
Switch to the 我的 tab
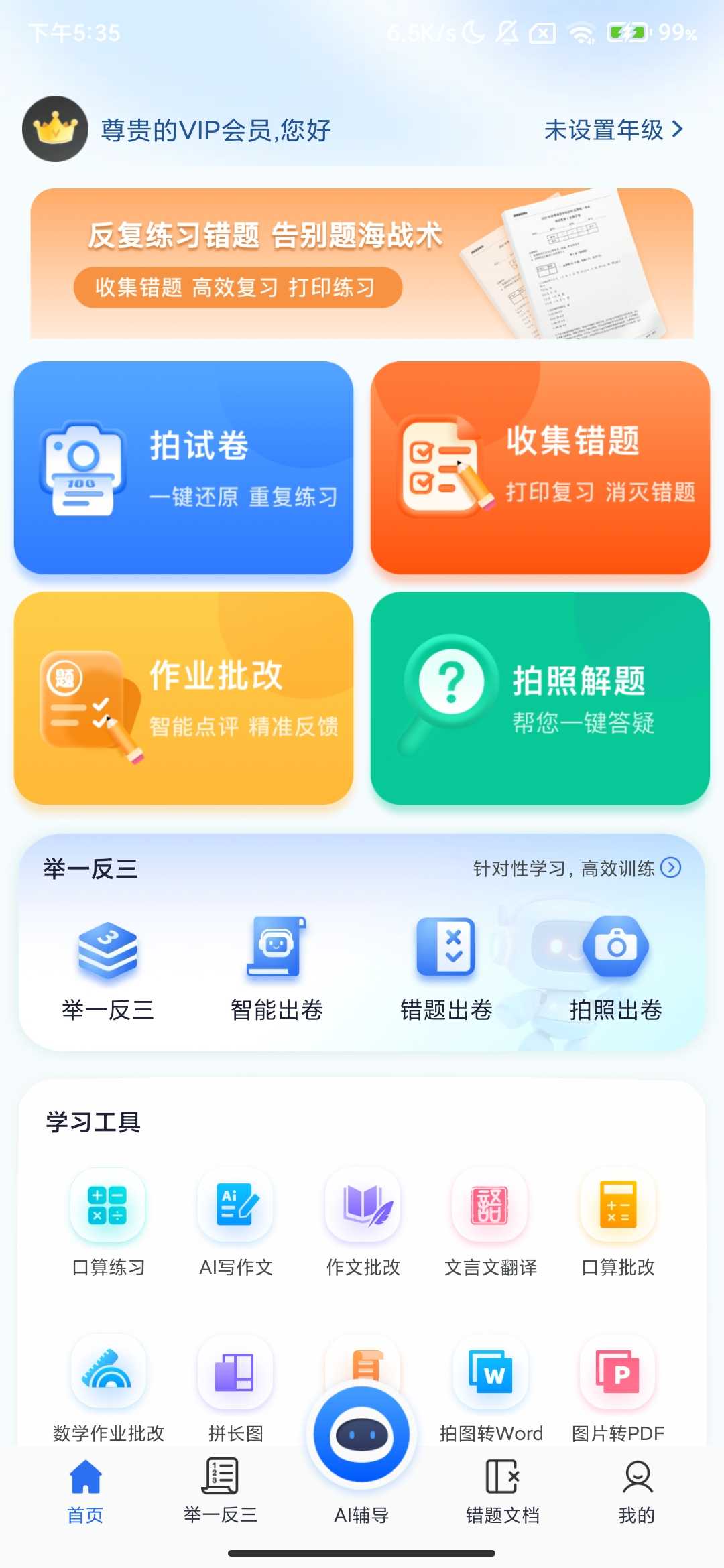tap(637, 1492)
